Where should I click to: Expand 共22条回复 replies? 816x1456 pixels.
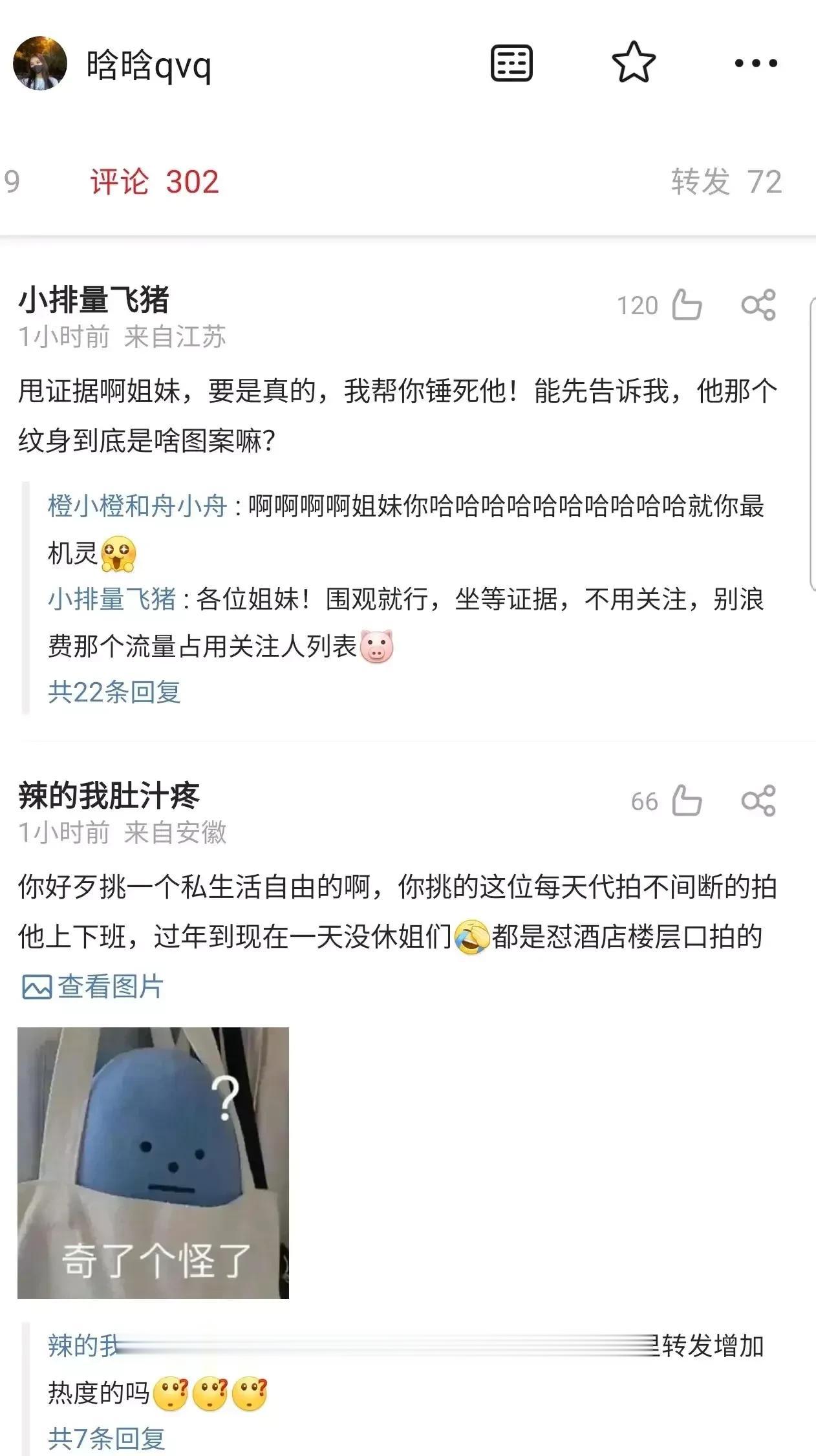(114, 692)
